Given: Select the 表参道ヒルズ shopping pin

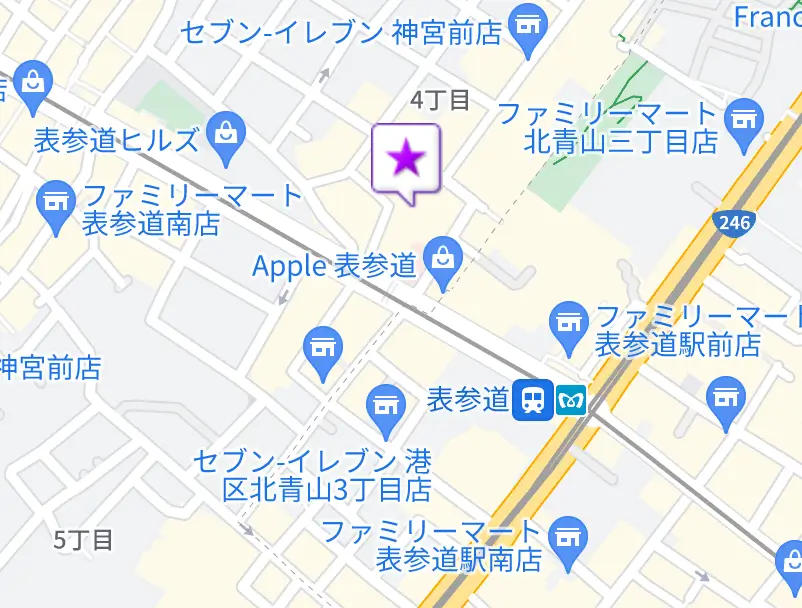Looking at the screenshot, I should 228,134.
